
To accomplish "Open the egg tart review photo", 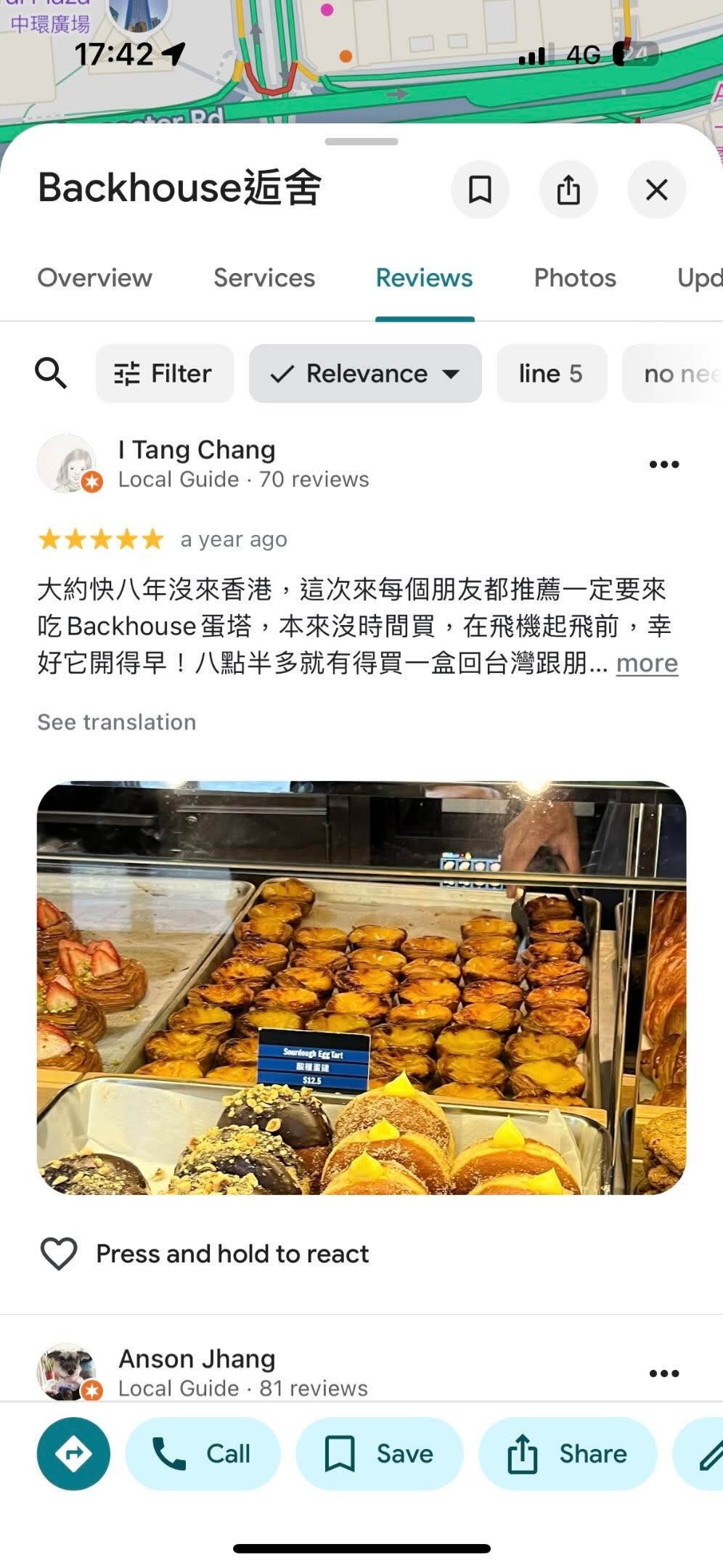I will point(361,987).
